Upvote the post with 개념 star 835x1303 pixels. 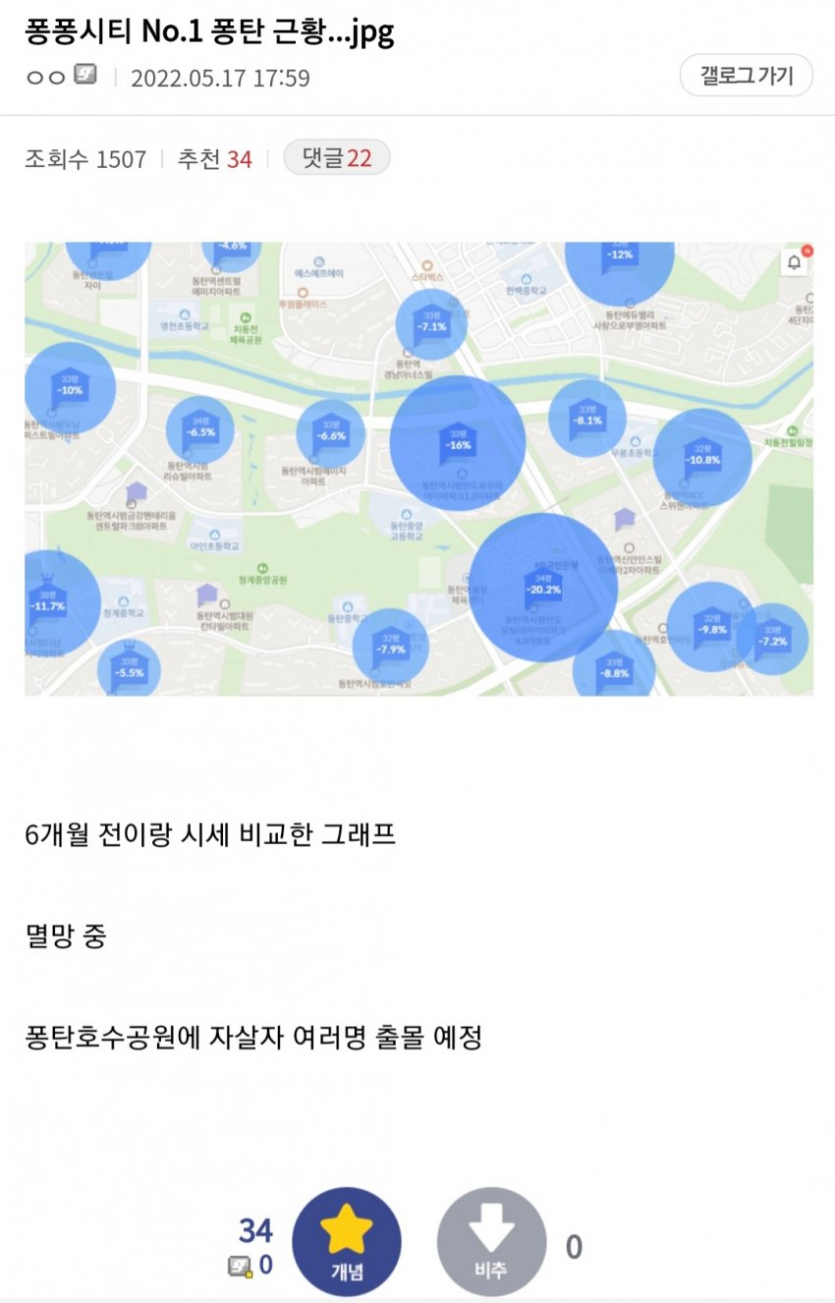coord(346,1242)
